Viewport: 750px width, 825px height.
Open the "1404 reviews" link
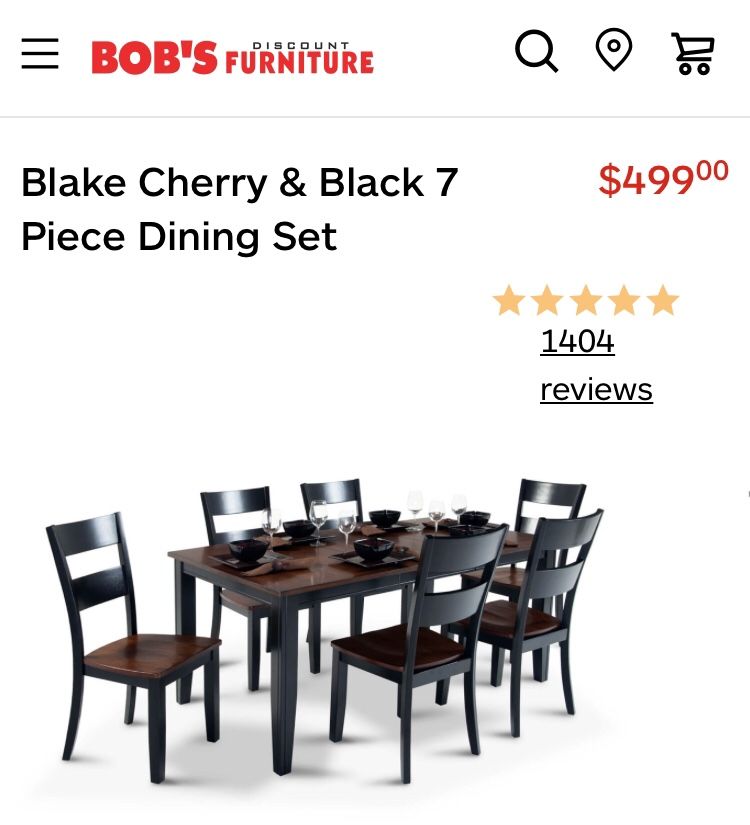coord(577,342)
